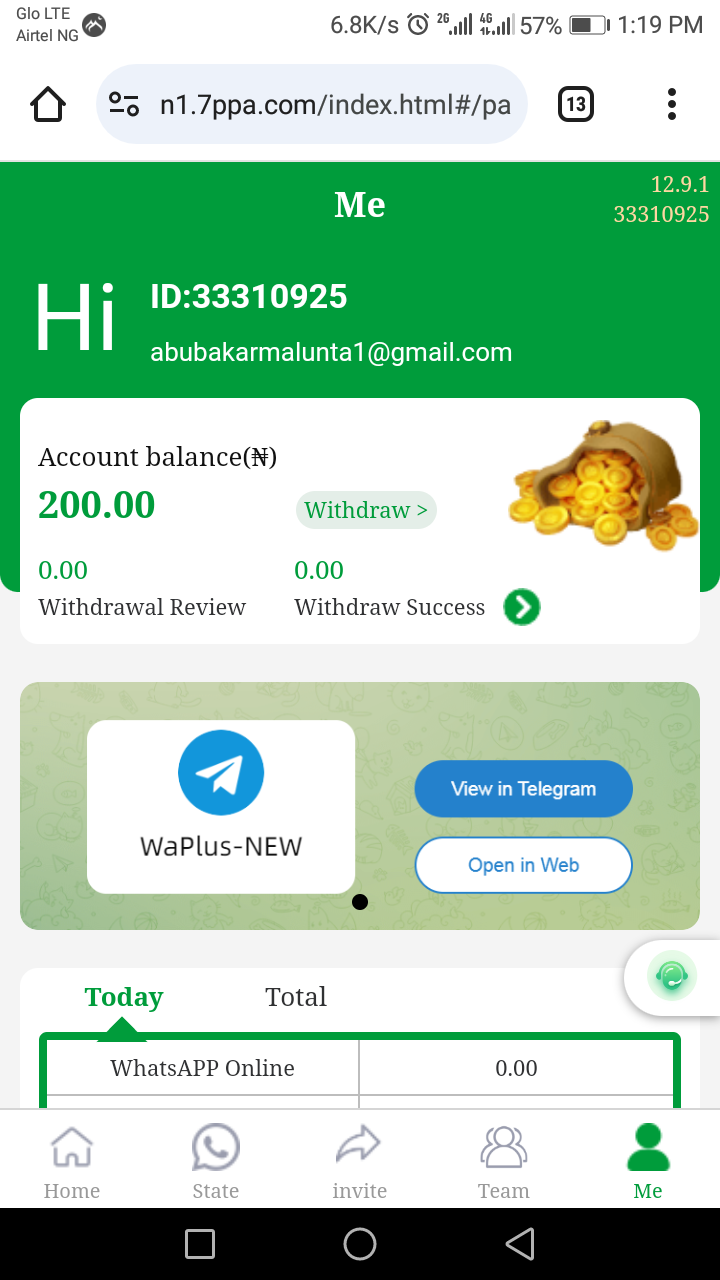Select Open in Web button
720x1280 pixels.
[x=523, y=865]
